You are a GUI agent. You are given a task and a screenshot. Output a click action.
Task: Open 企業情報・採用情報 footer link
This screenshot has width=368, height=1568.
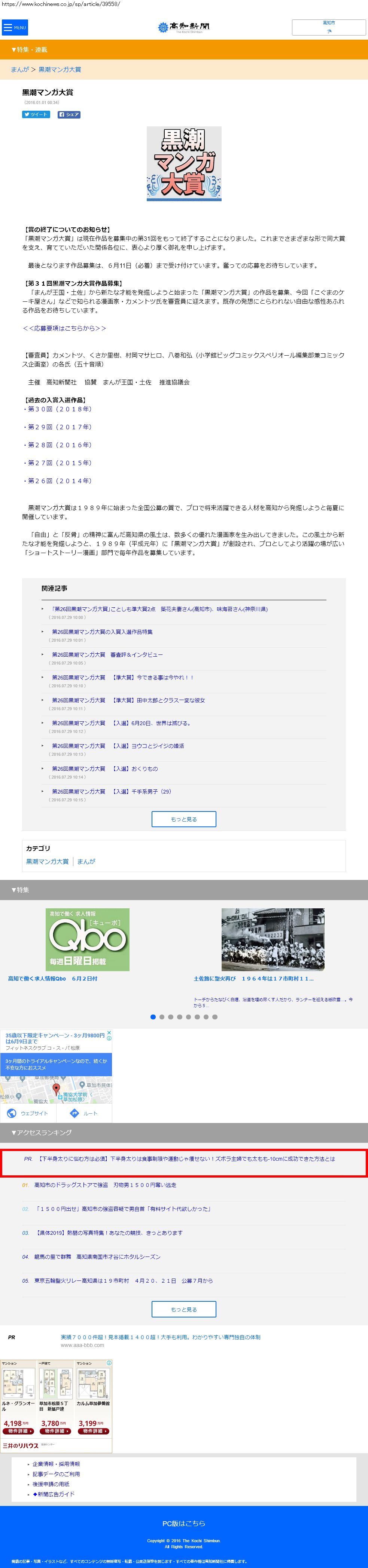pyautogui.click(x=56, y=1464)
